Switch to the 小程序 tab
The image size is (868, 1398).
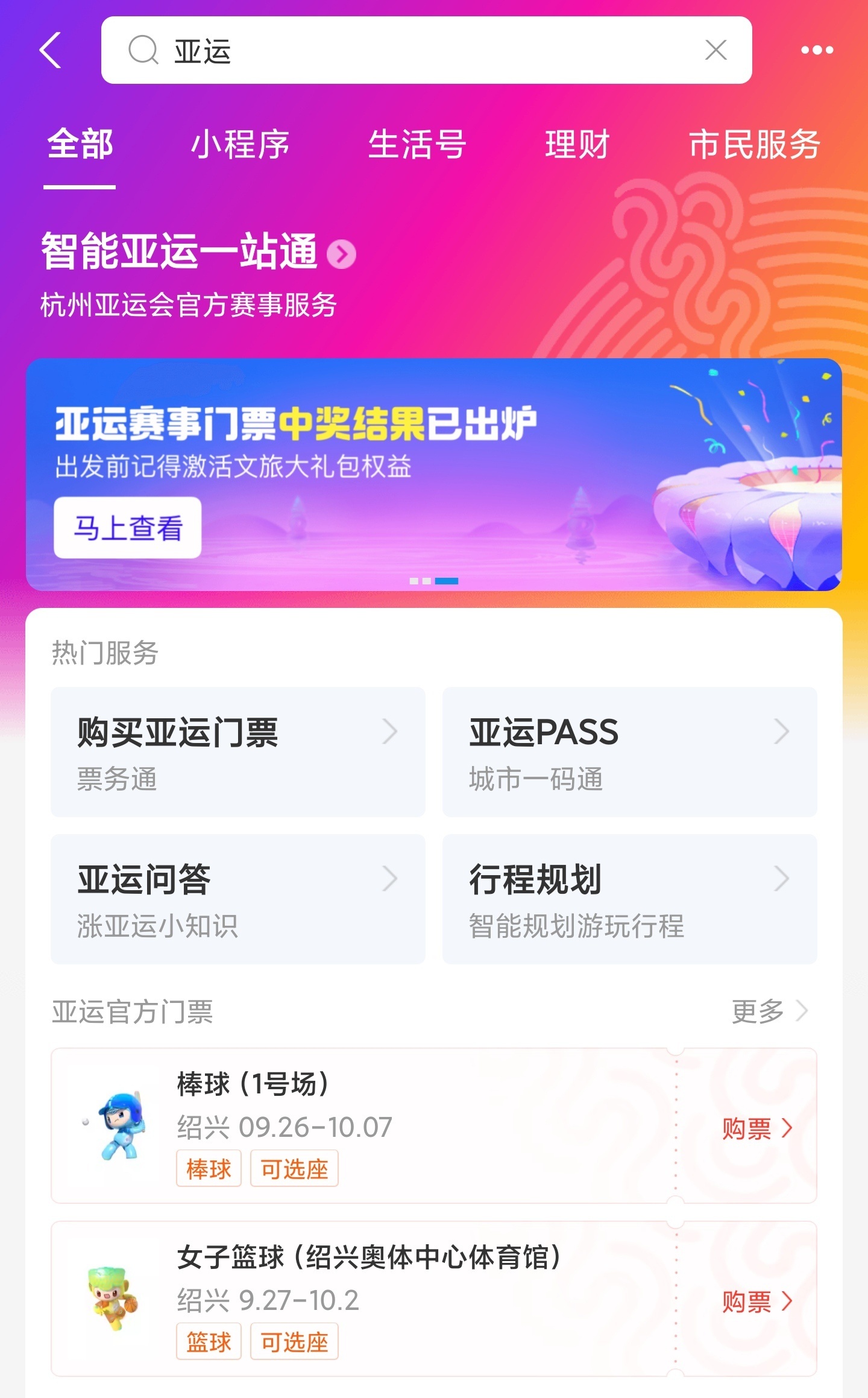pos(240,144)
